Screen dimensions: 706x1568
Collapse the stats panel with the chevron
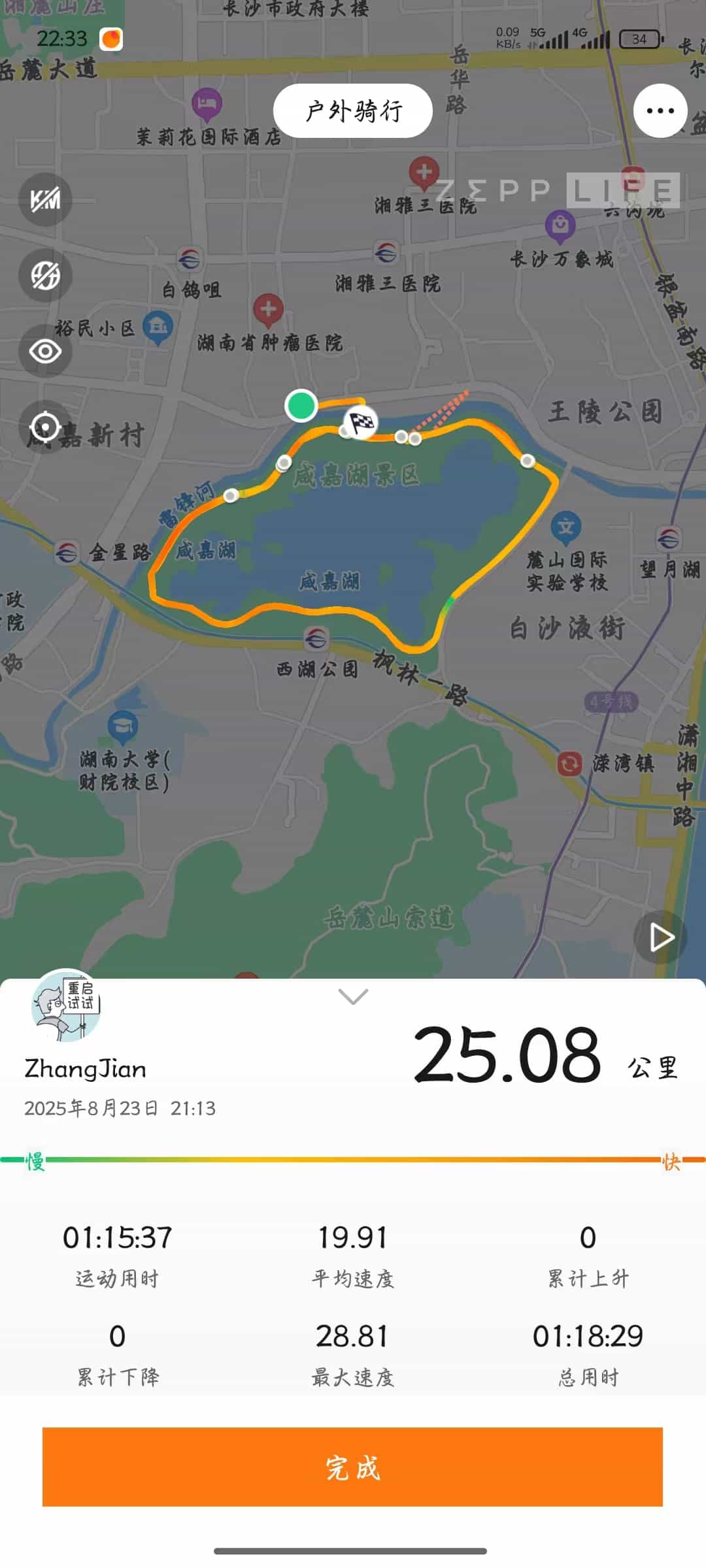pyautogui.click(x=353, y=996)
